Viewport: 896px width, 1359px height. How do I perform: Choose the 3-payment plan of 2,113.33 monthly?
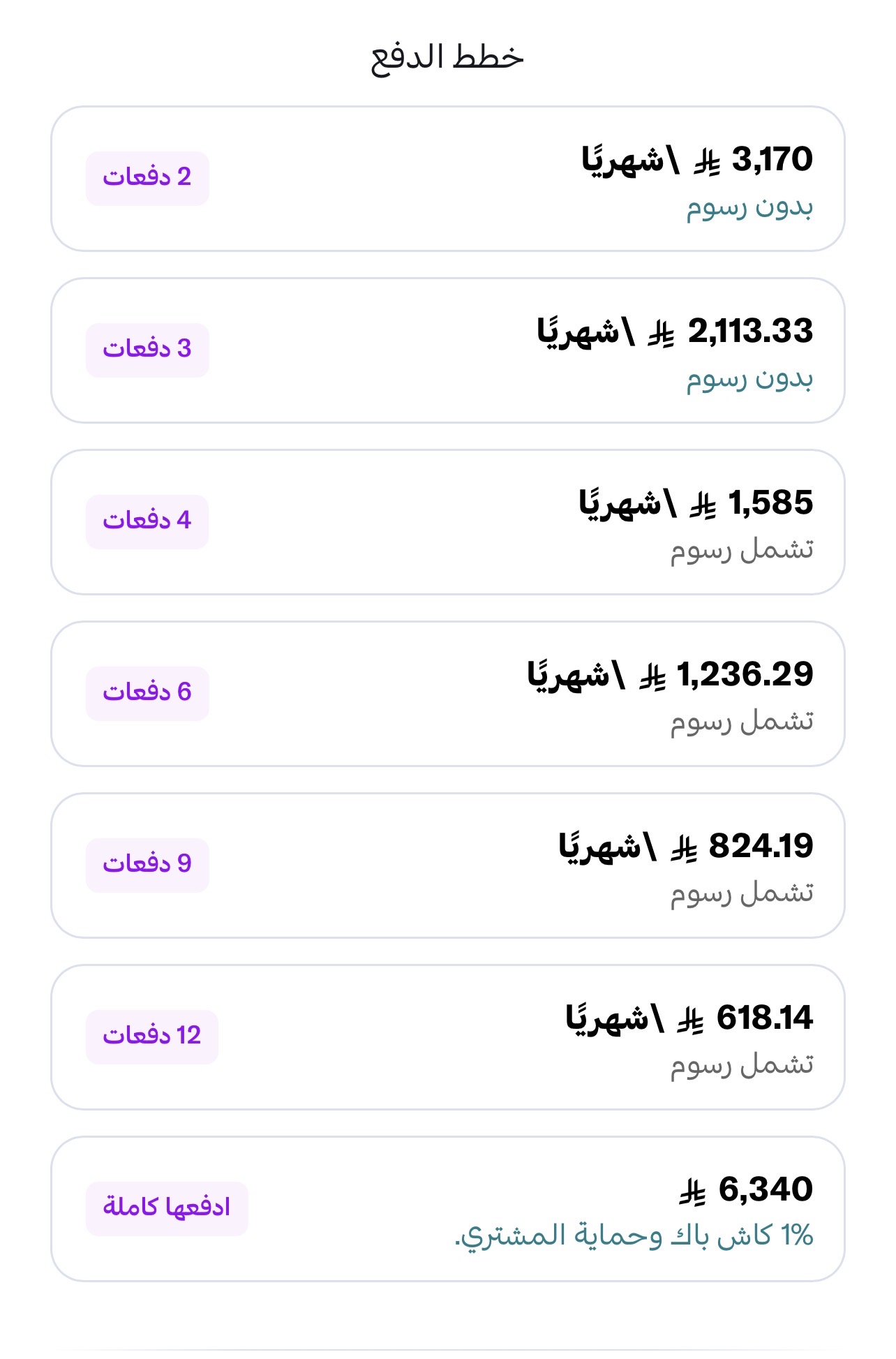[447, 350]
